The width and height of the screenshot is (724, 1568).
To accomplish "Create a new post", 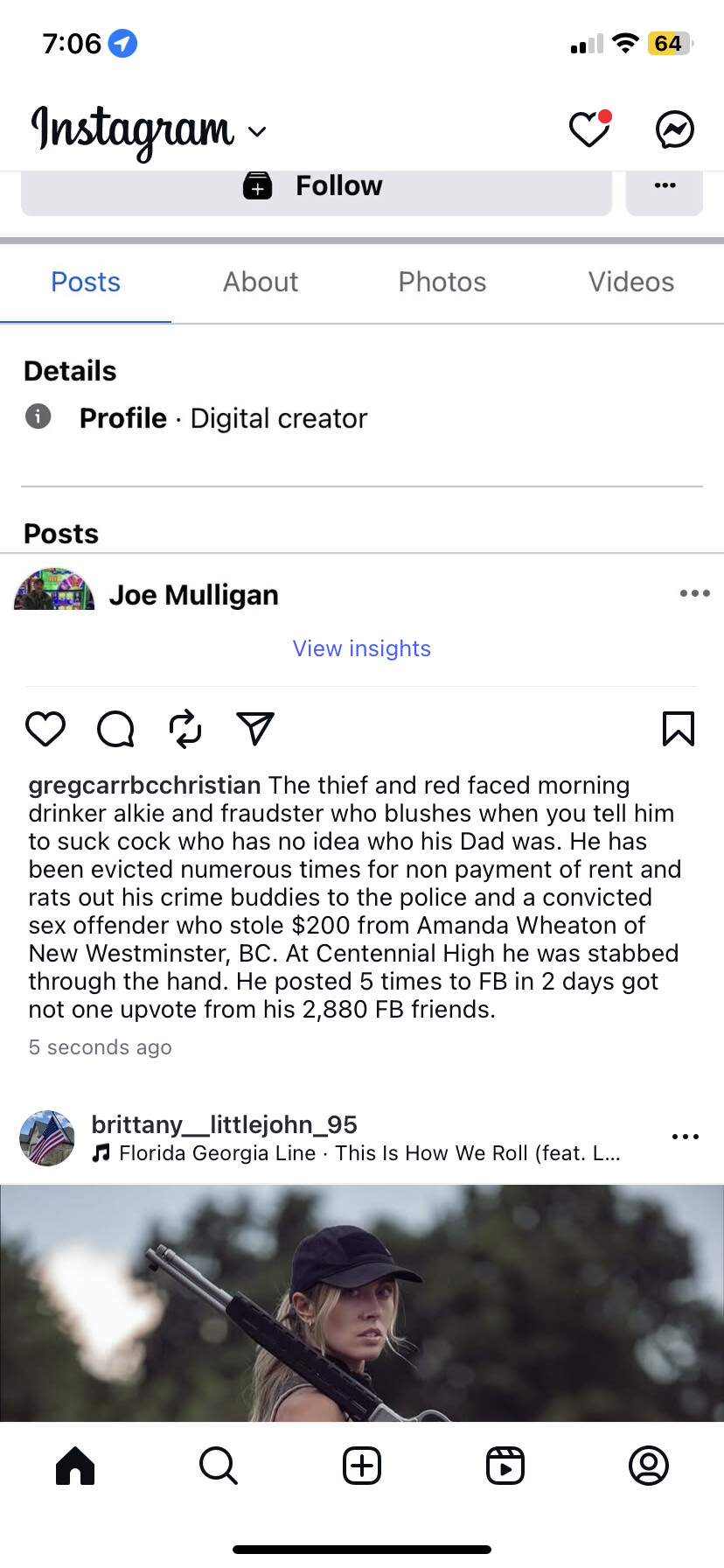I will click(x=361, y=1466).
